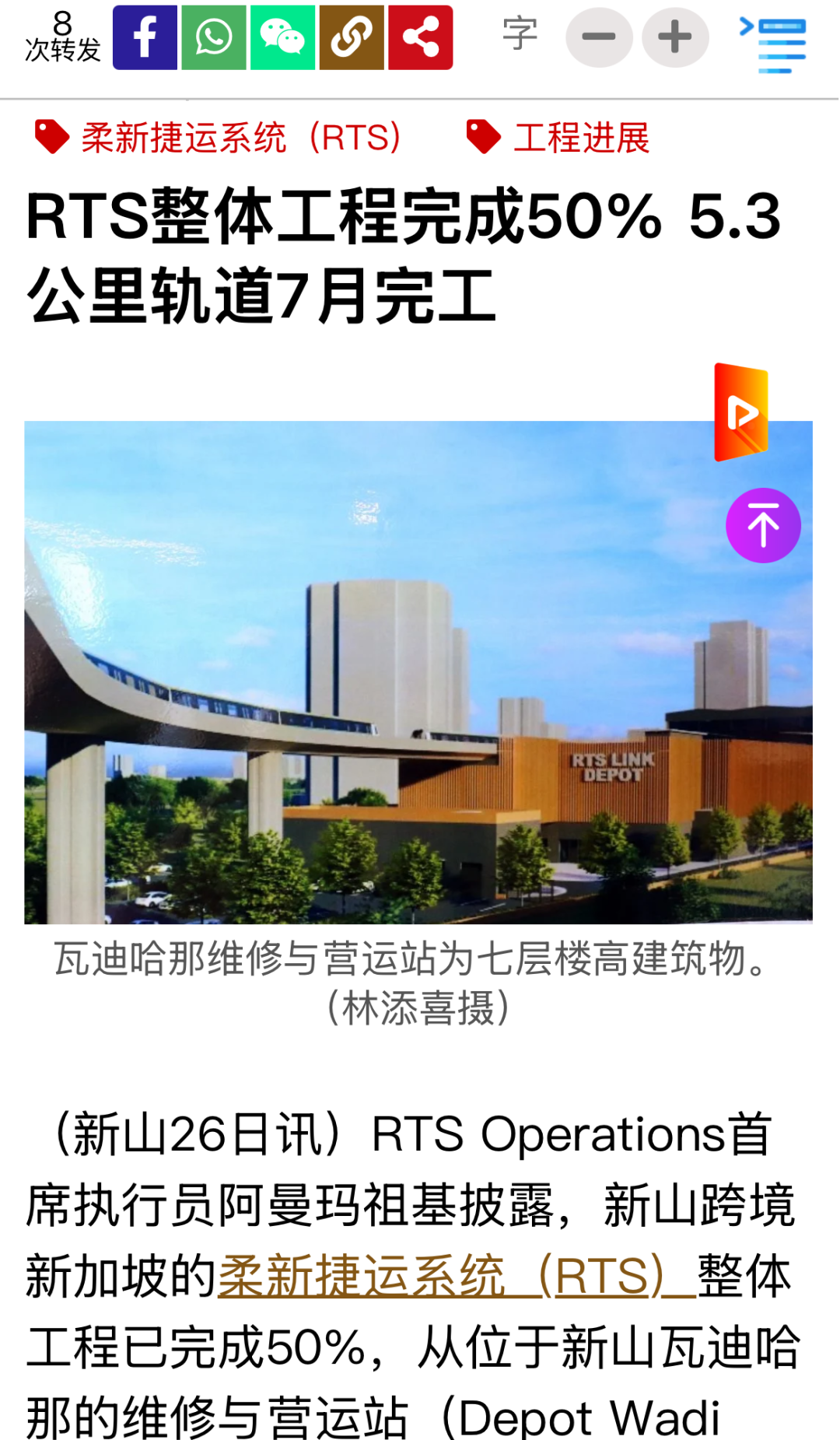Decrease font size with minus button
Image resolution: width=840 pixels, height=1440 pixels.
598,37
